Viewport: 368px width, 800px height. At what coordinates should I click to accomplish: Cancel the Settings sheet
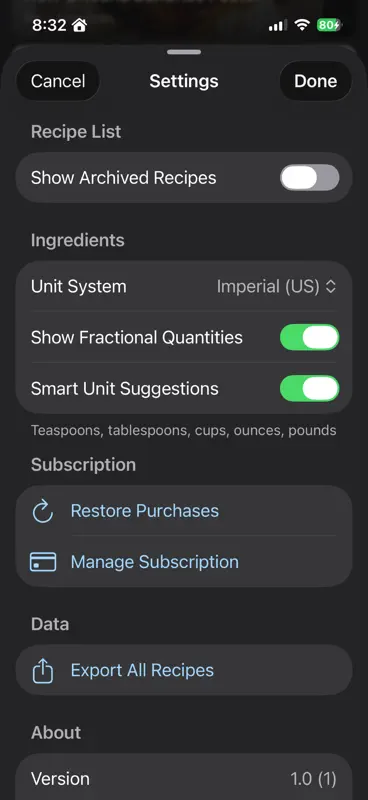tap(58, 81)
